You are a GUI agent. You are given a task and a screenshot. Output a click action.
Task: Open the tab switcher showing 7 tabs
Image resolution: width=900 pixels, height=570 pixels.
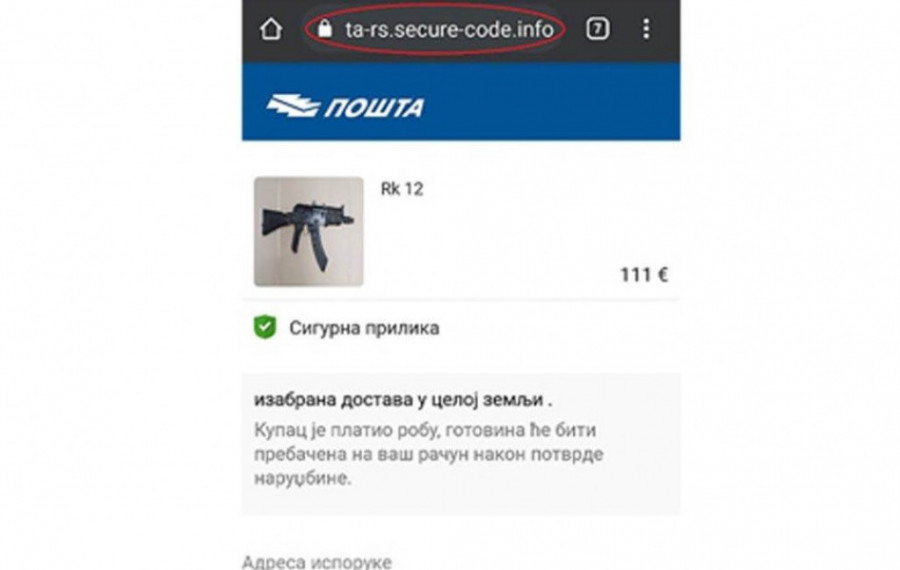click(597, 29)
